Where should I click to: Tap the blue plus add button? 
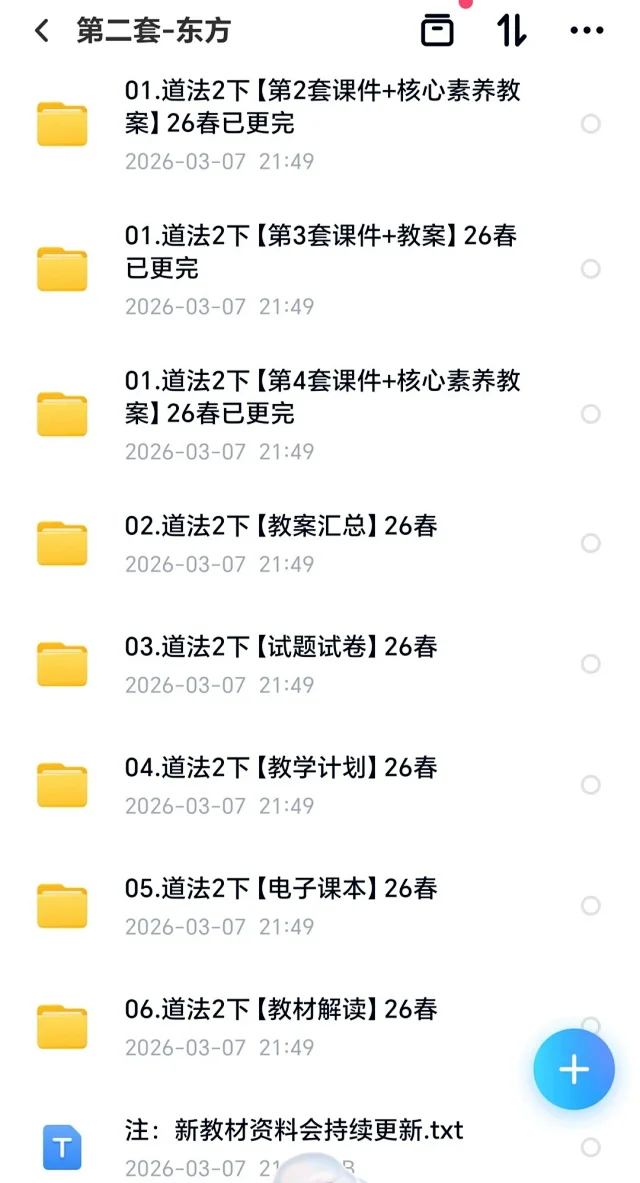[573, 1070]
